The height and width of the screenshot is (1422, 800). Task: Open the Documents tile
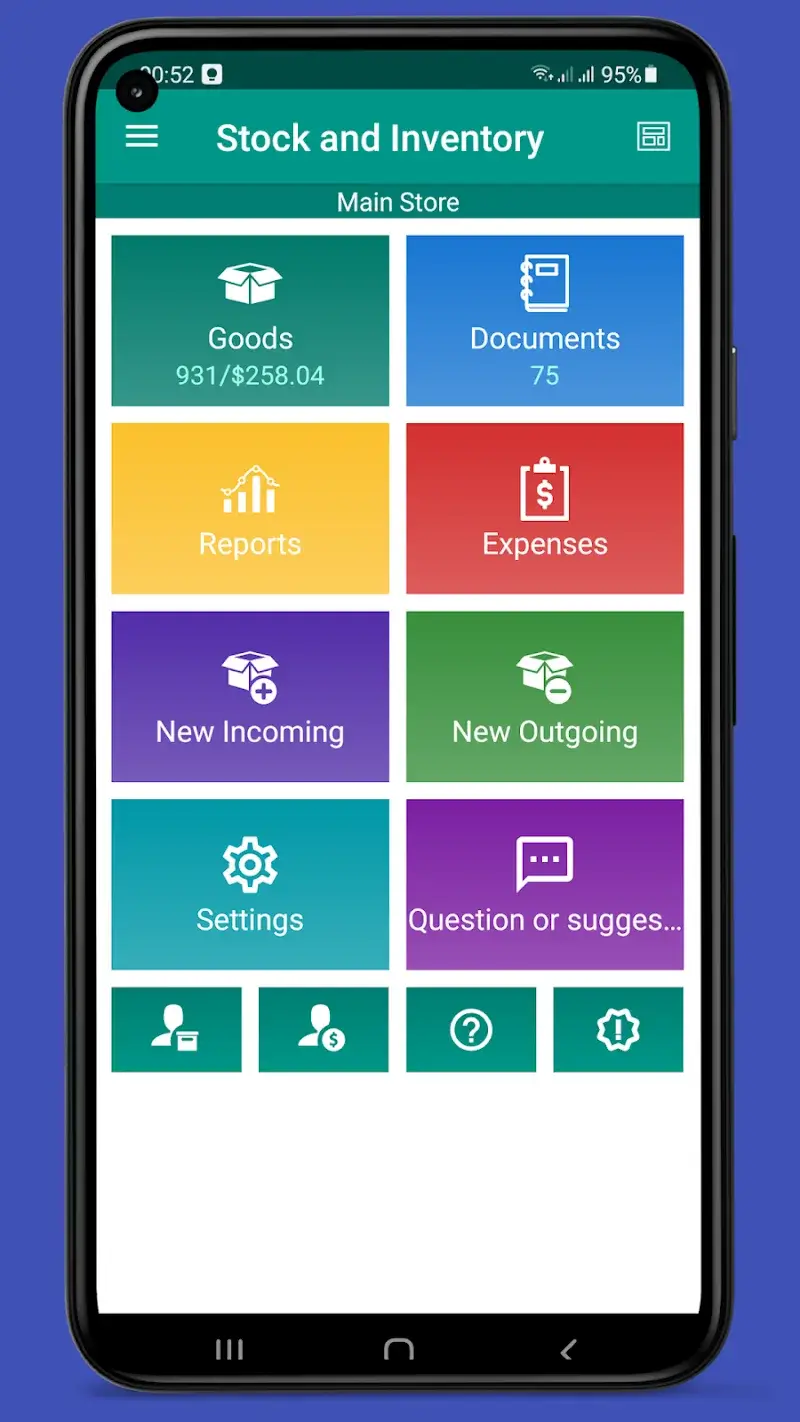[545, 321]
